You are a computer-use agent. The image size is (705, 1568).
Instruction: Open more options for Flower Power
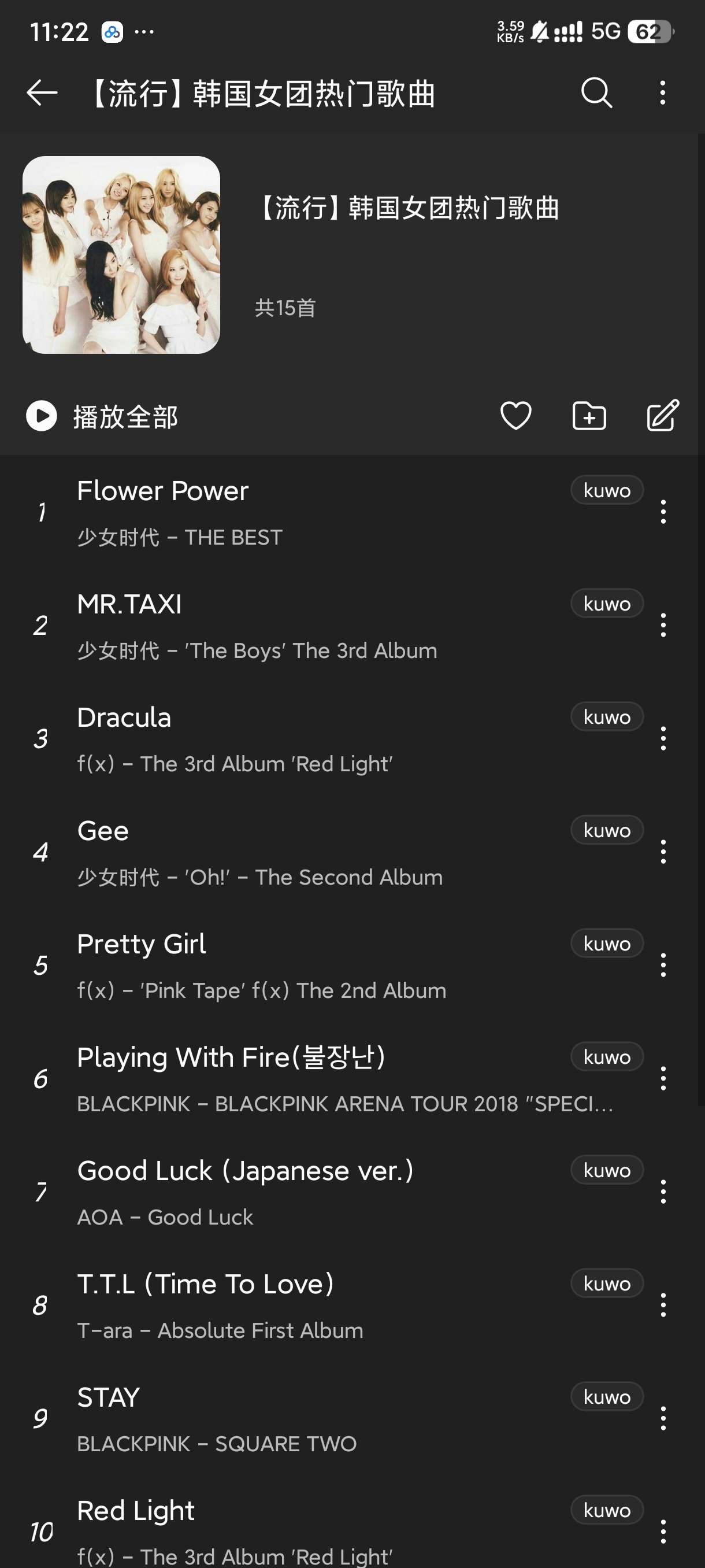663,512
